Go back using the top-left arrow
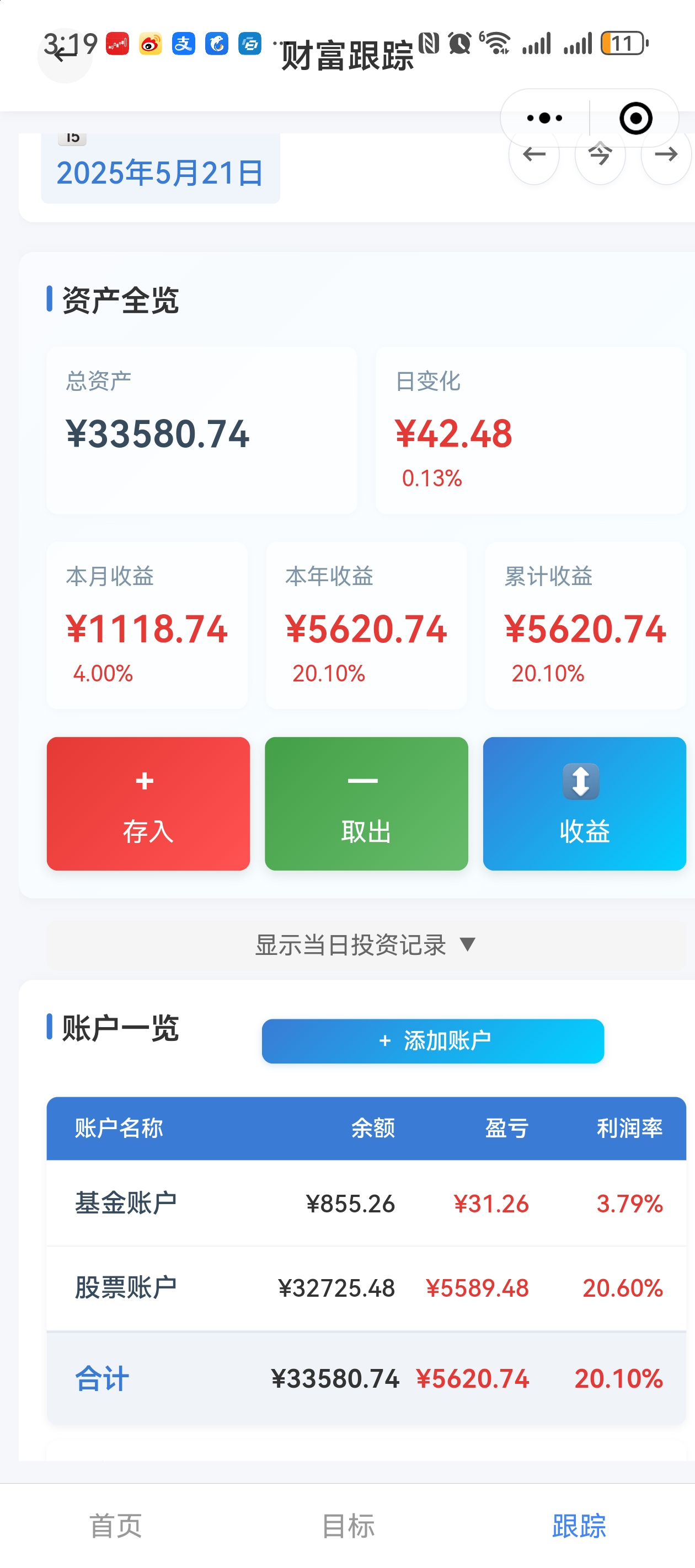 64,55
